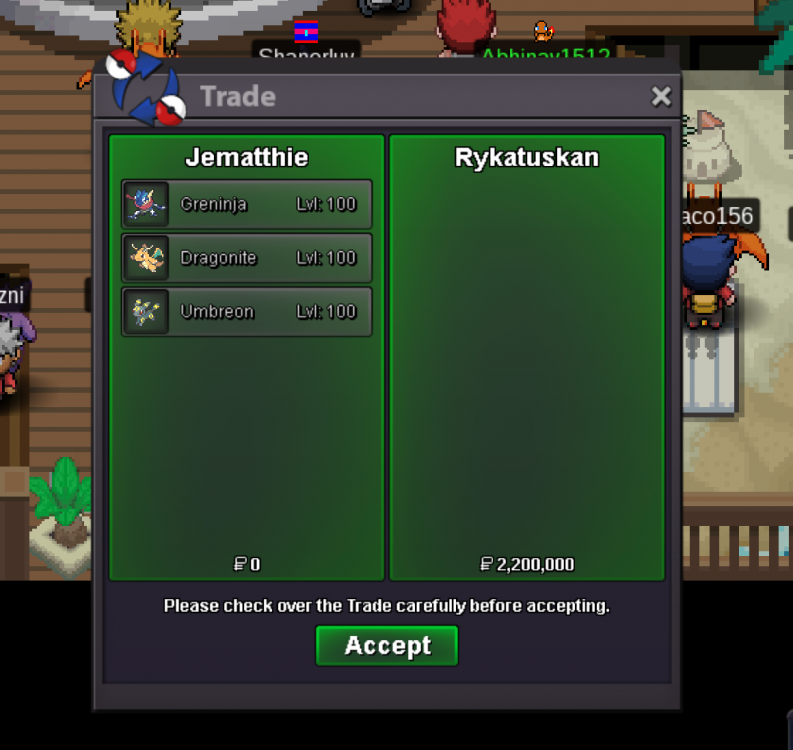Screen dimensions: 793x750
Task: Open the Greninja Lvl 100 entry
Action: 247,204
